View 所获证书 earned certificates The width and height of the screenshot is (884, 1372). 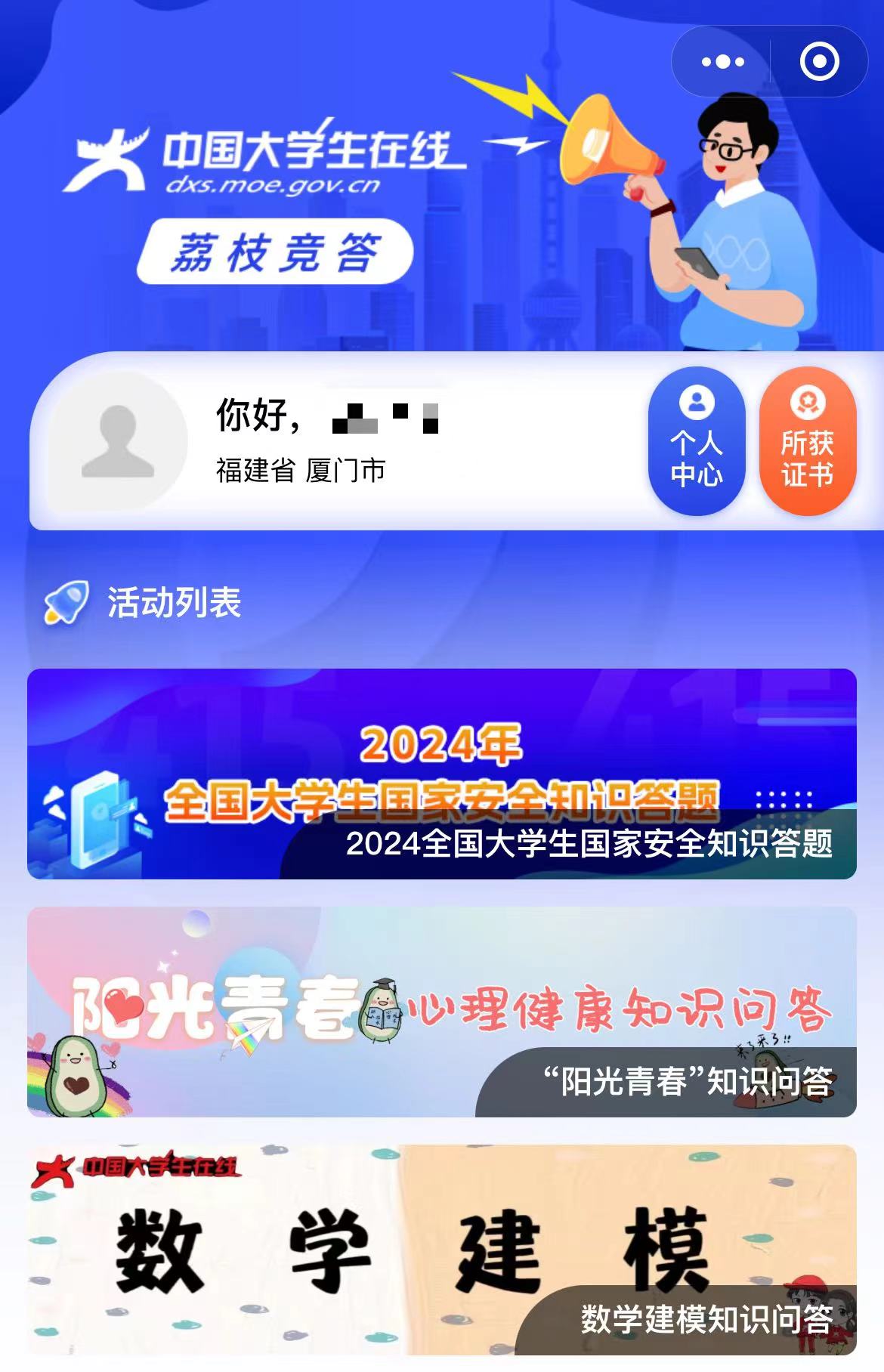pos(807,441)
